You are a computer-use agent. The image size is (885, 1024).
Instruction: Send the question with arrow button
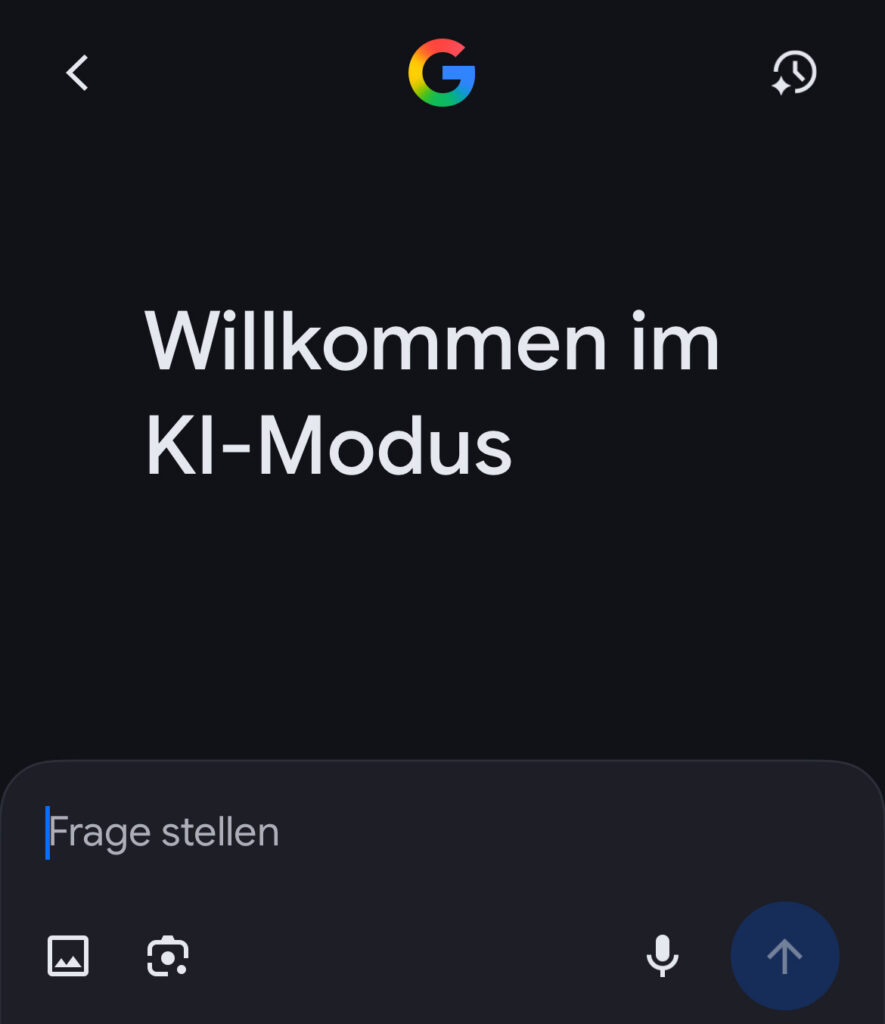coord(784,956)
